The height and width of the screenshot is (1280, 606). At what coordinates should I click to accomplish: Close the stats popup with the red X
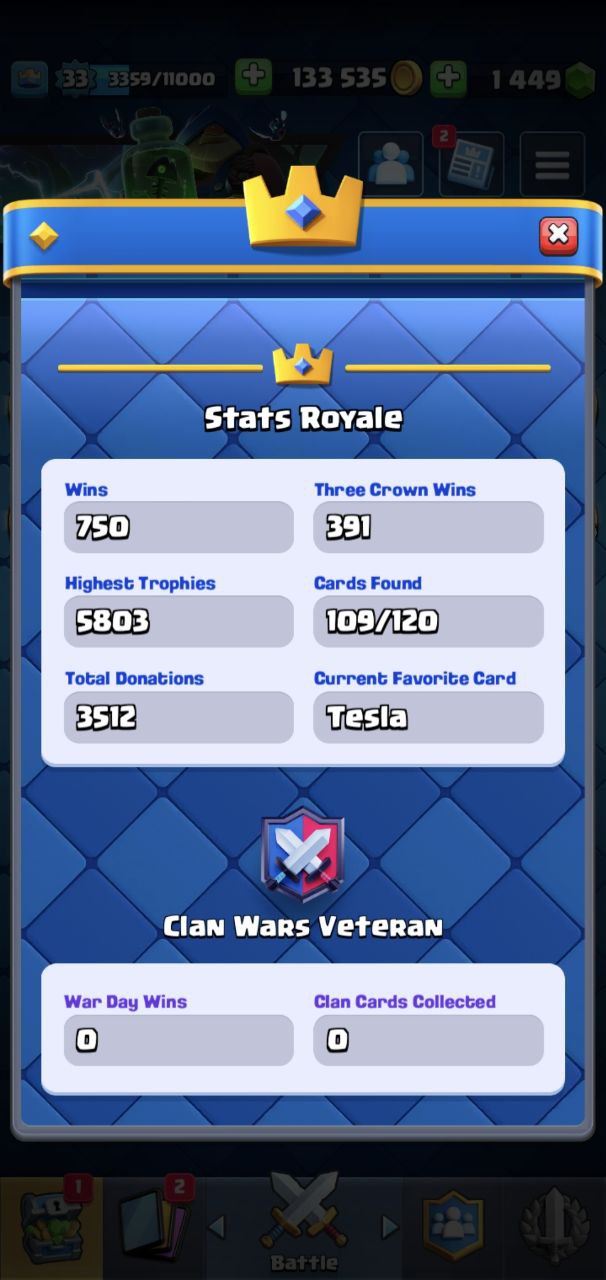pyautogui.click(x=558, y=235)
